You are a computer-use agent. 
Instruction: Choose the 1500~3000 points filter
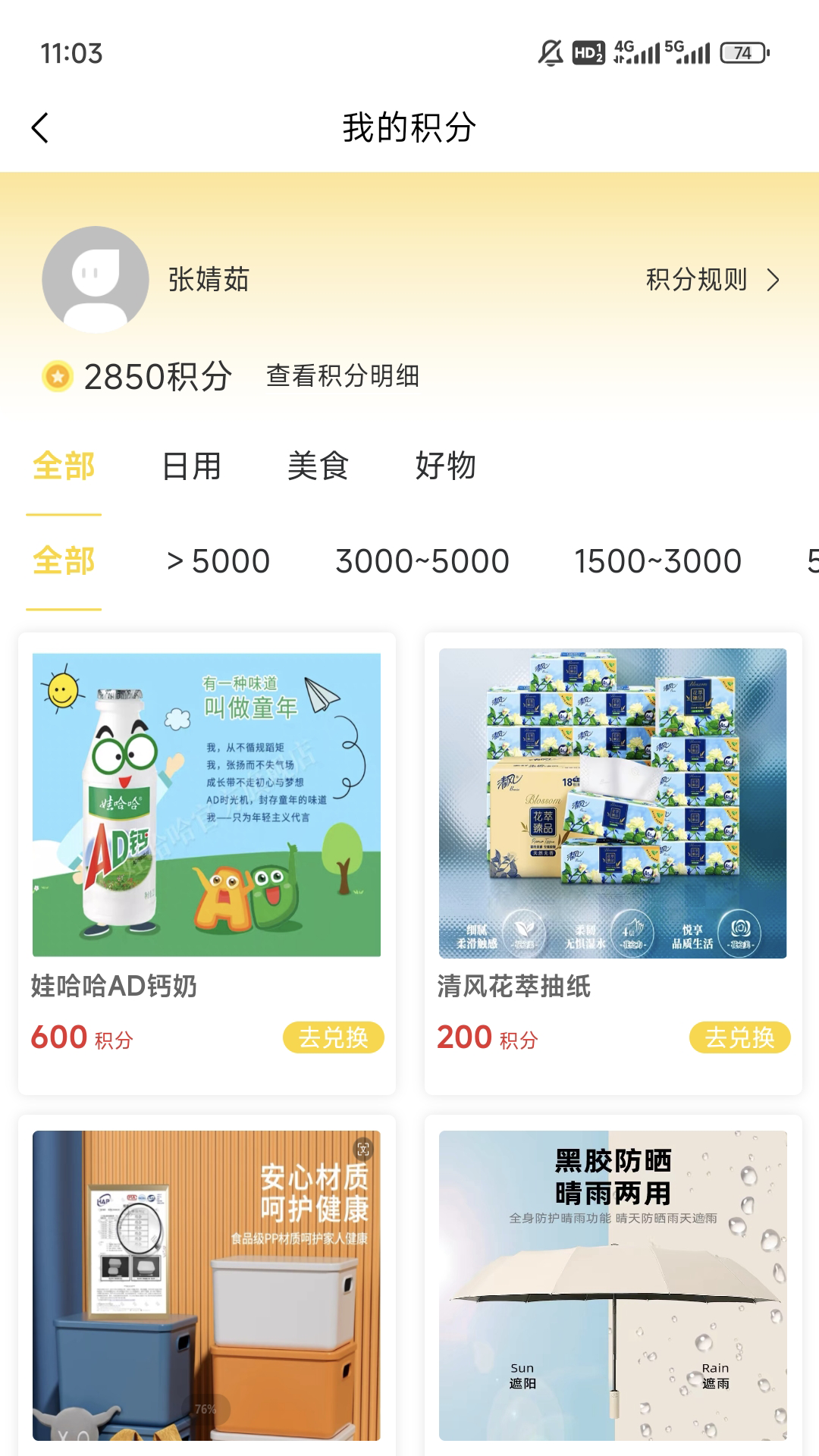coord(657,561)
